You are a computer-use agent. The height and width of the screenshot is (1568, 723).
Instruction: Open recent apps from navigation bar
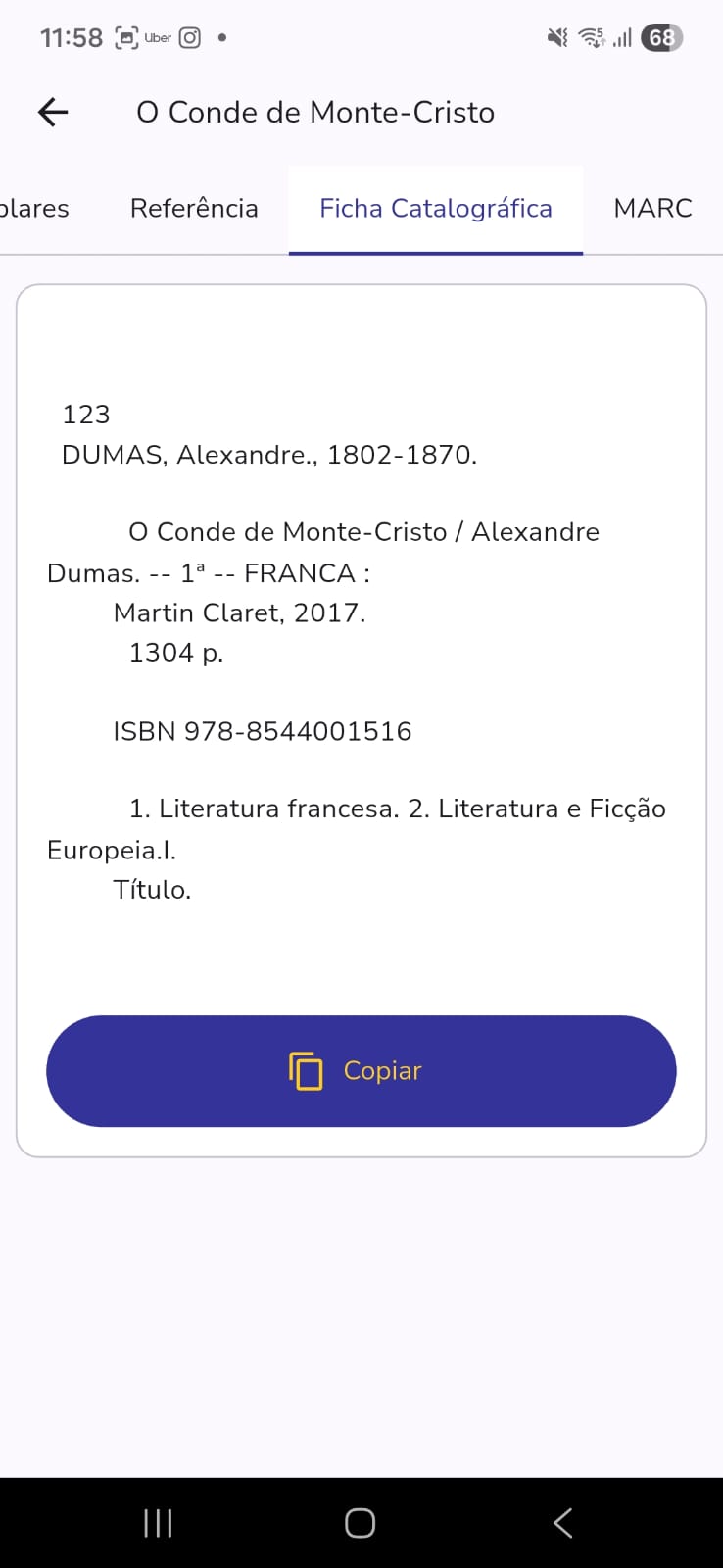point(158,1523)
